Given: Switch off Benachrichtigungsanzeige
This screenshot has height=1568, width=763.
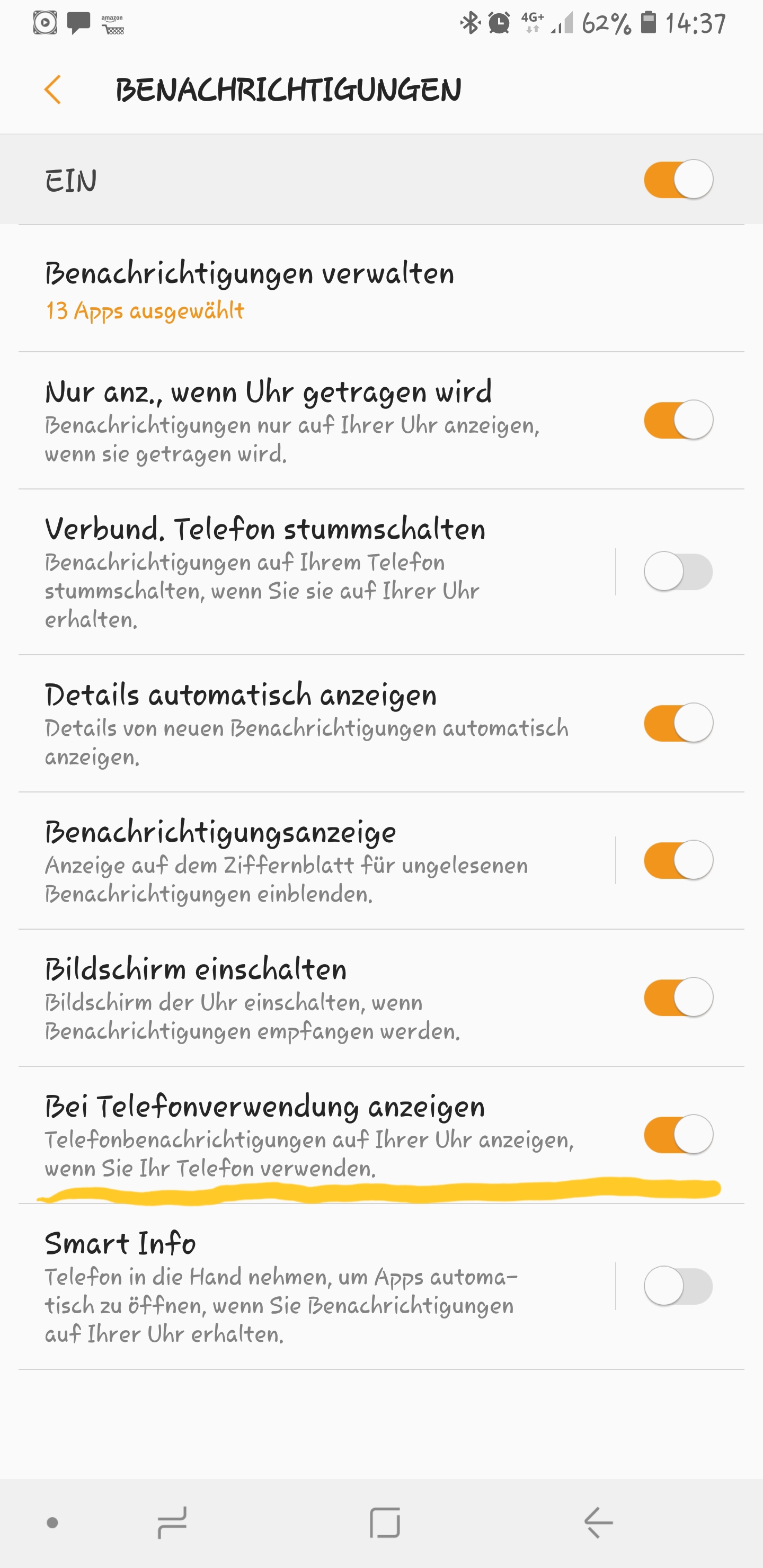Looking at the screenshot, I should pos(678,860).
